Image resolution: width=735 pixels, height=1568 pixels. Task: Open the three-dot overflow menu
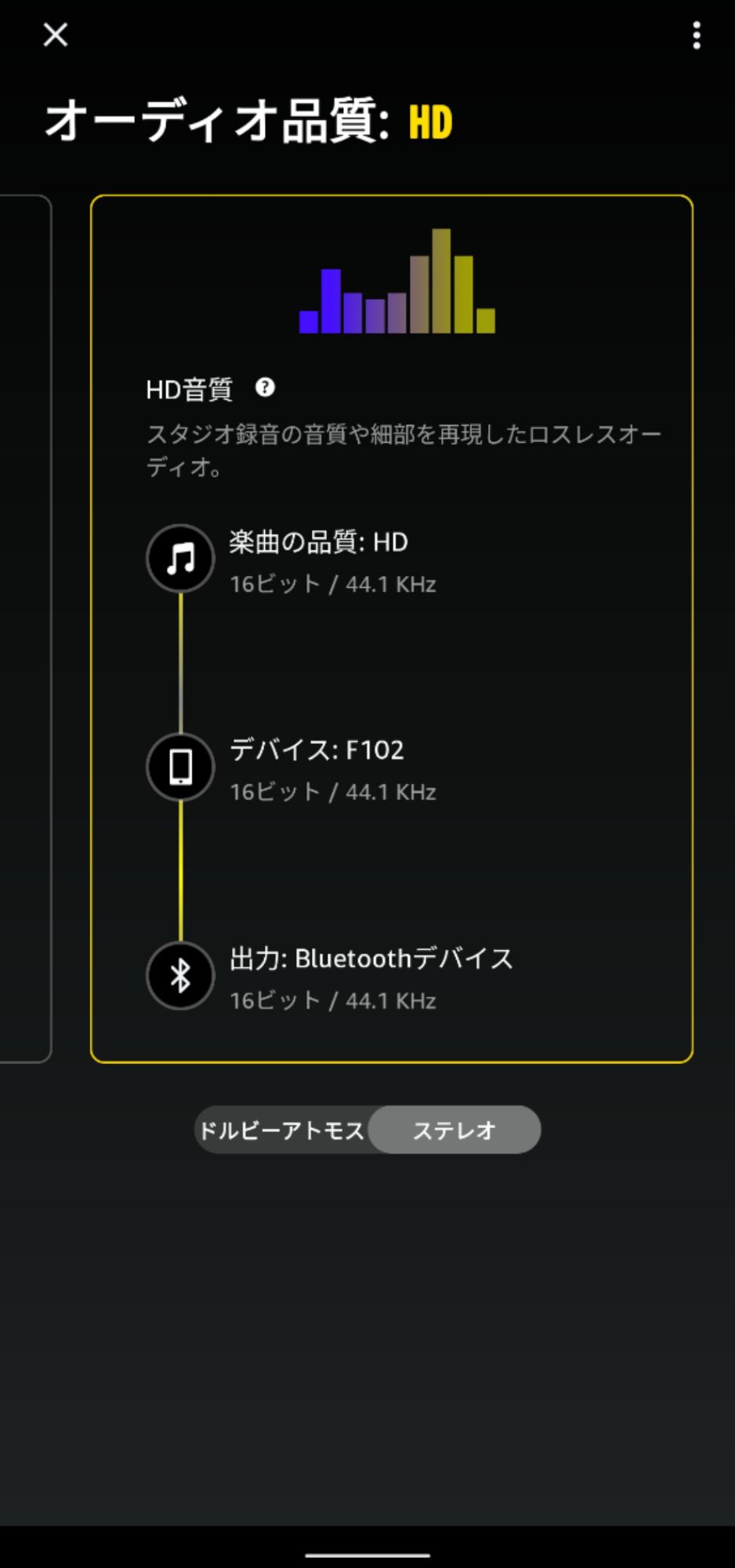click(697, 35)
